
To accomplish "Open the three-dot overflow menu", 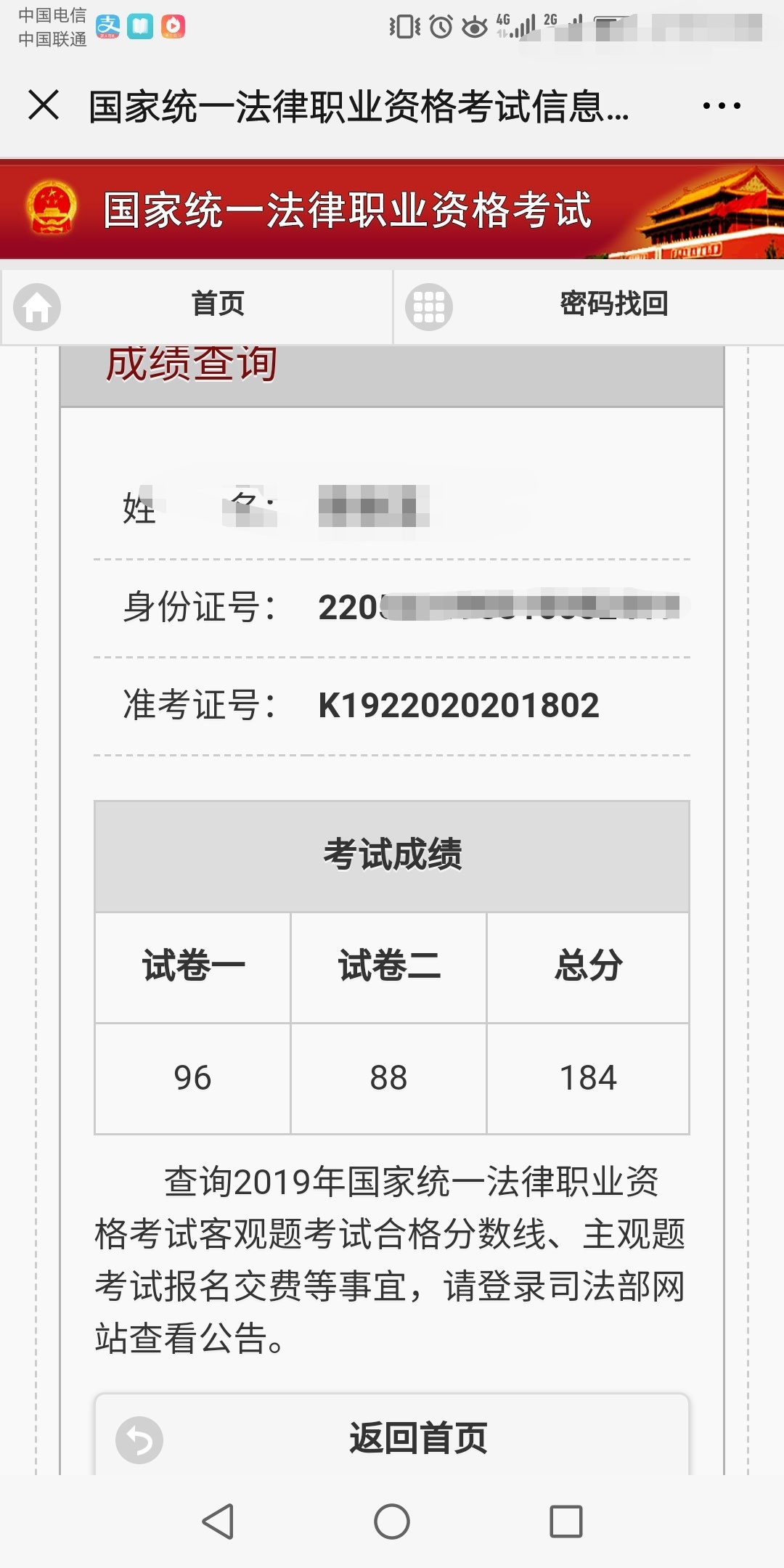I will click(721, 106).
